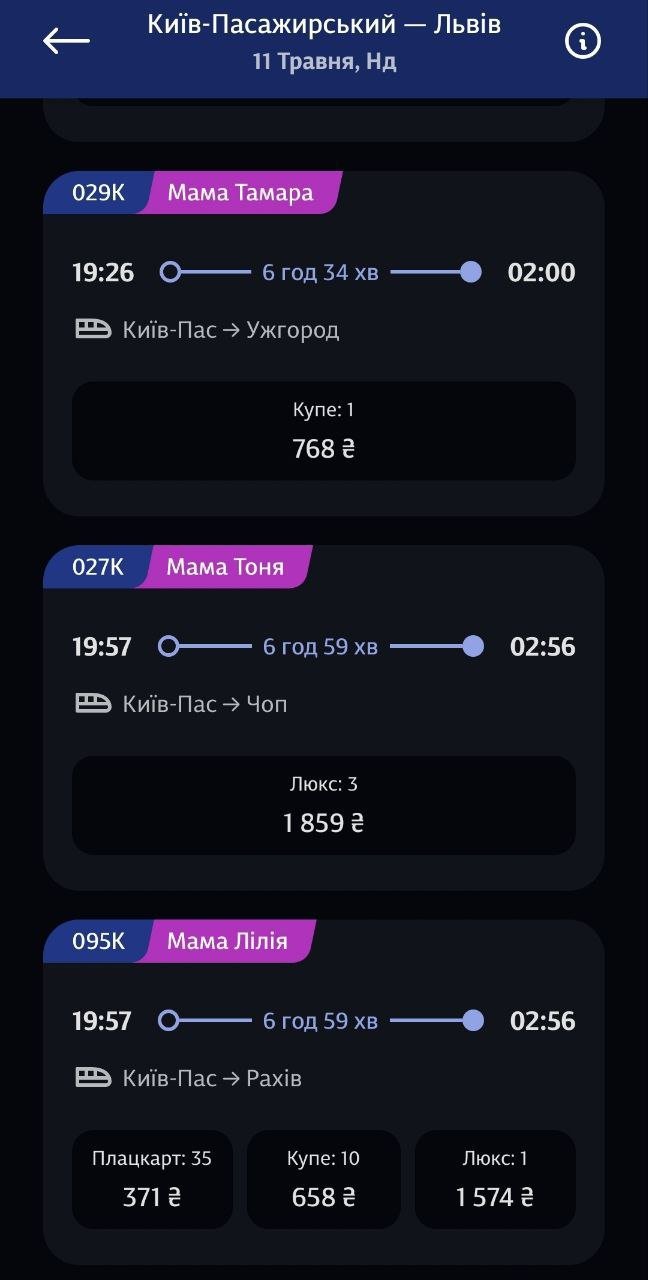Open train 027К Мама Тоня card
Viewport: 648px width, 1280px height.
tap(324, 717)
